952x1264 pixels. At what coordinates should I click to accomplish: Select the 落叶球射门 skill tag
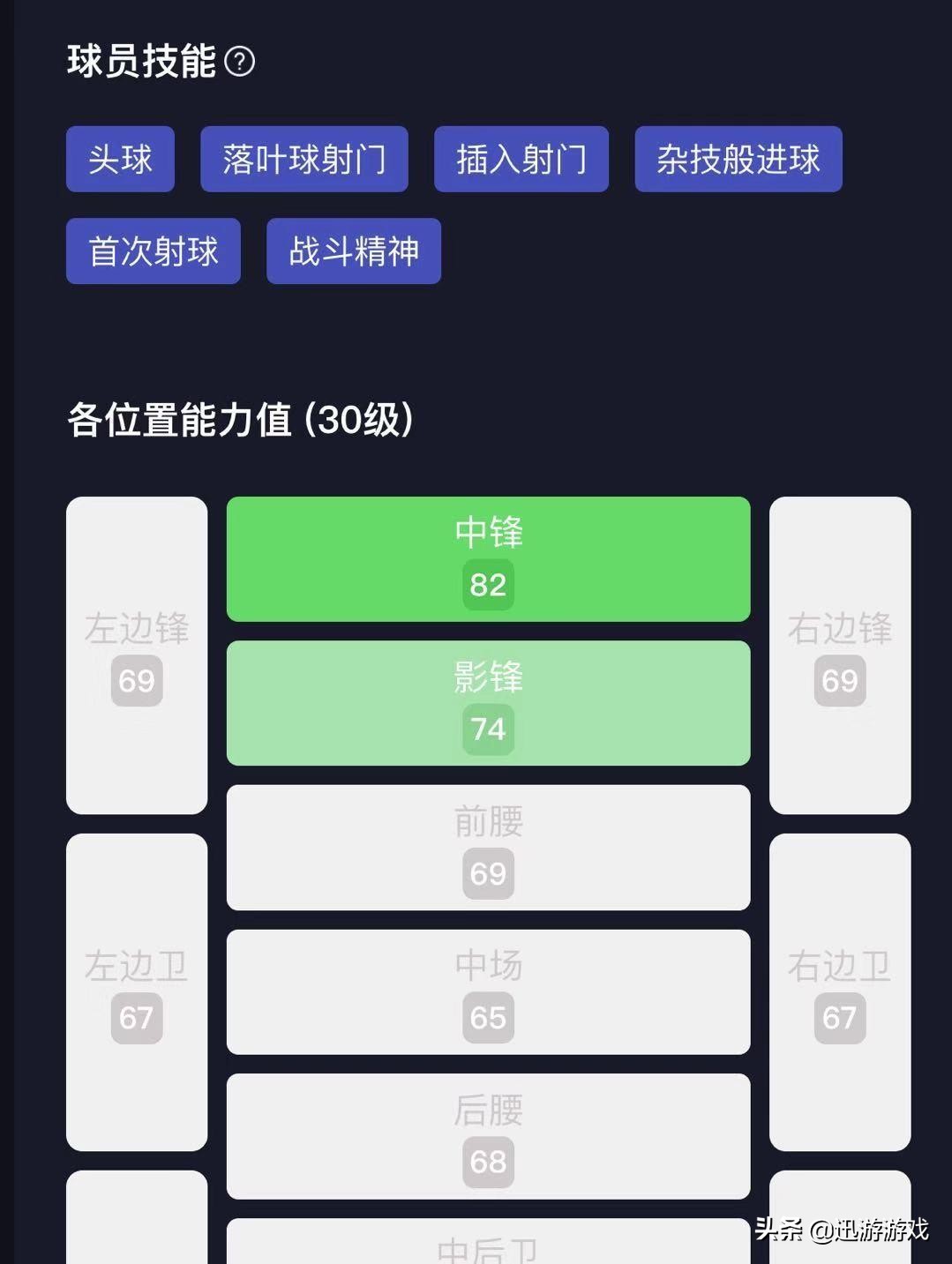pos(304,160)
